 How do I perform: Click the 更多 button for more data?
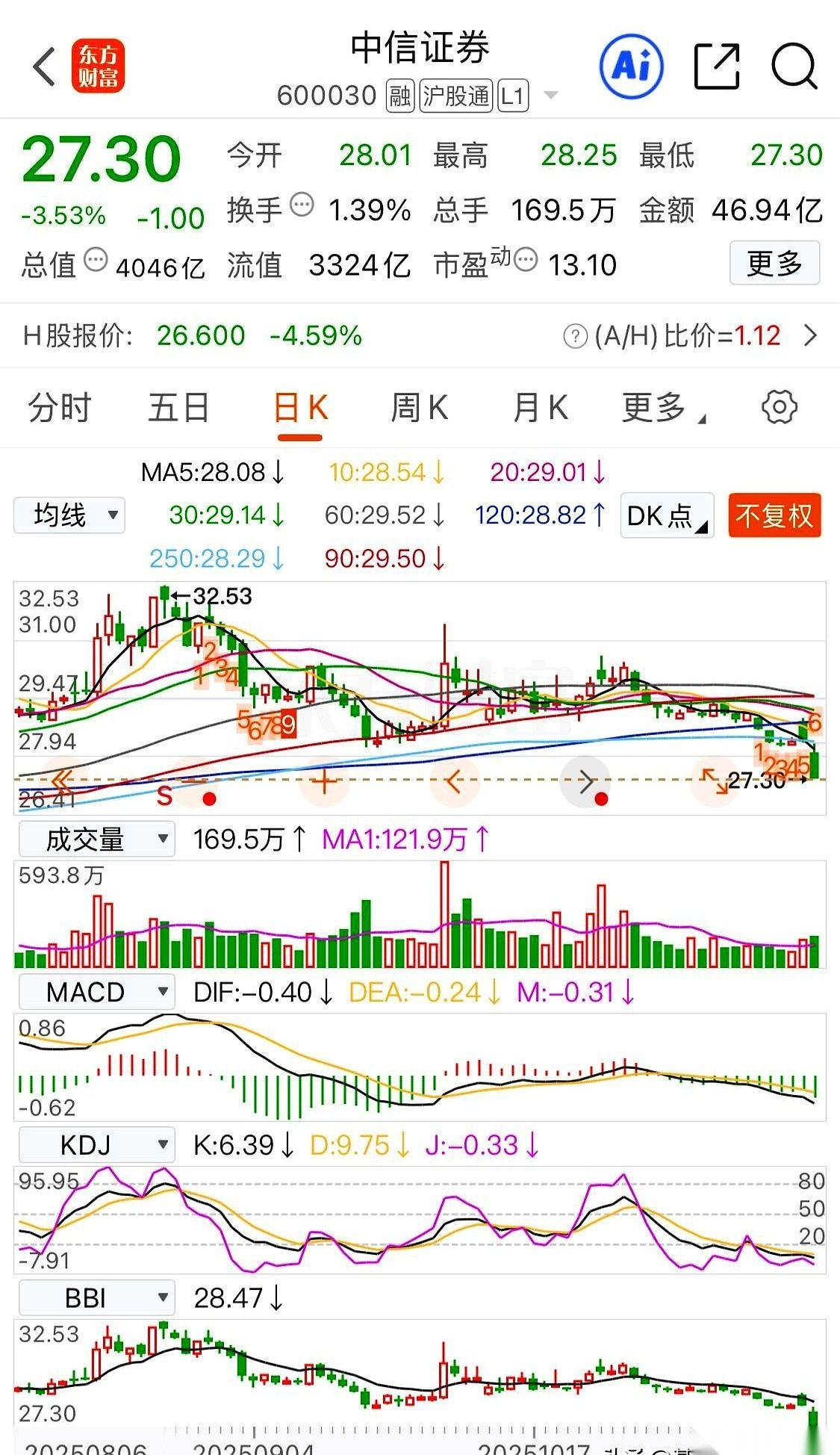[774, 263]
